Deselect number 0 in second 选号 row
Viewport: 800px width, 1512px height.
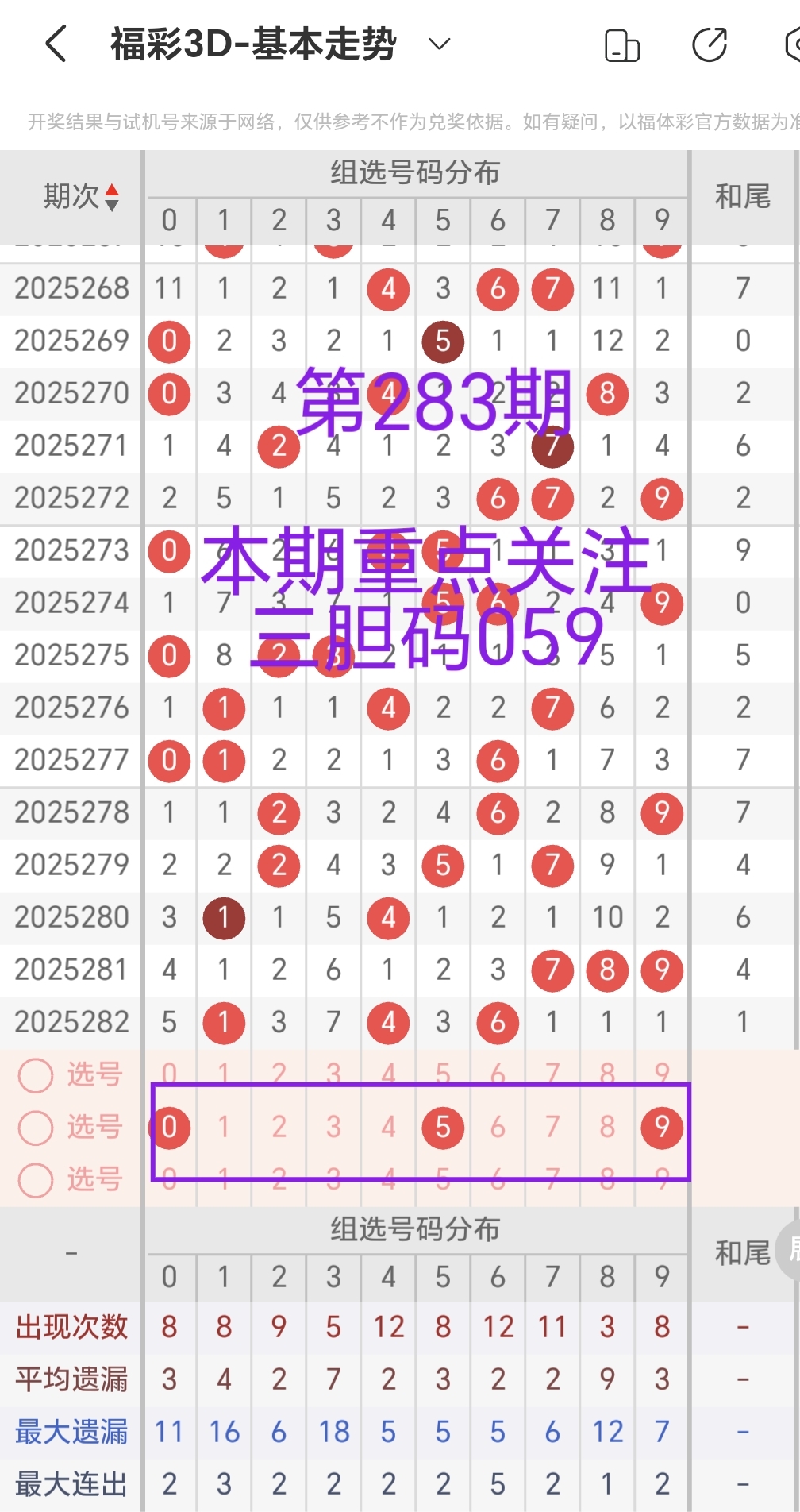(169, 1127)
